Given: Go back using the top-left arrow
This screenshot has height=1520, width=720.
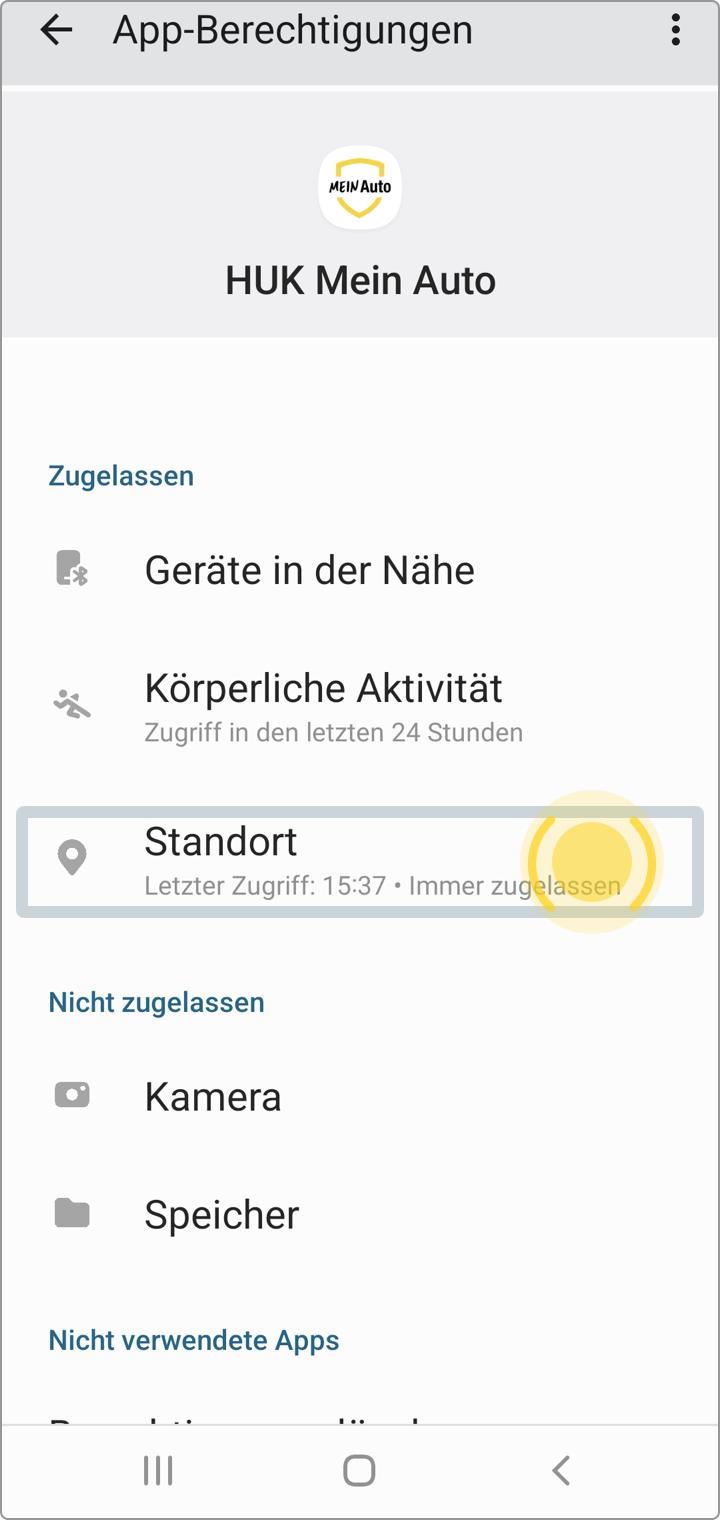Looking at the screenshot, I should tap(57, 30).
